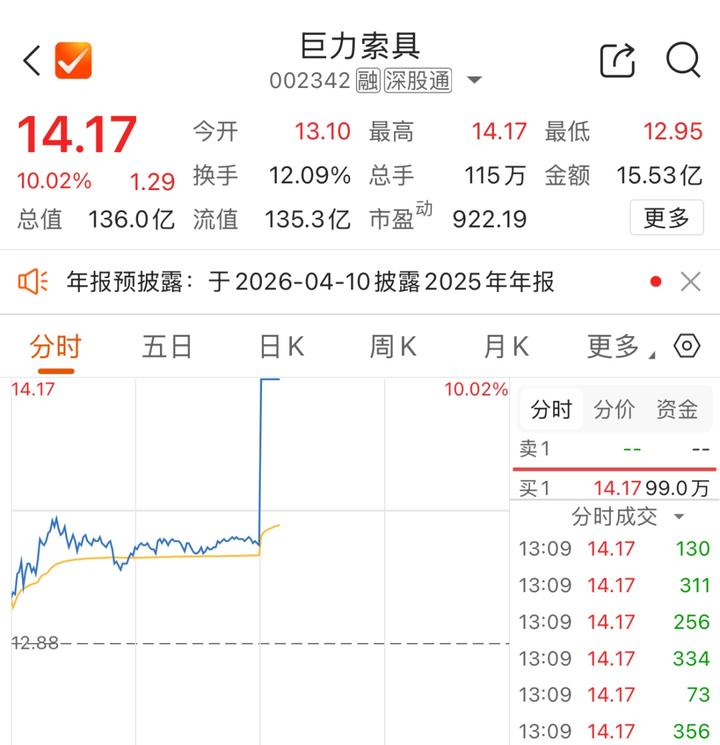
Task: Dismiss the 年报预披露 notice banner
Action: [x=690, y=282]
